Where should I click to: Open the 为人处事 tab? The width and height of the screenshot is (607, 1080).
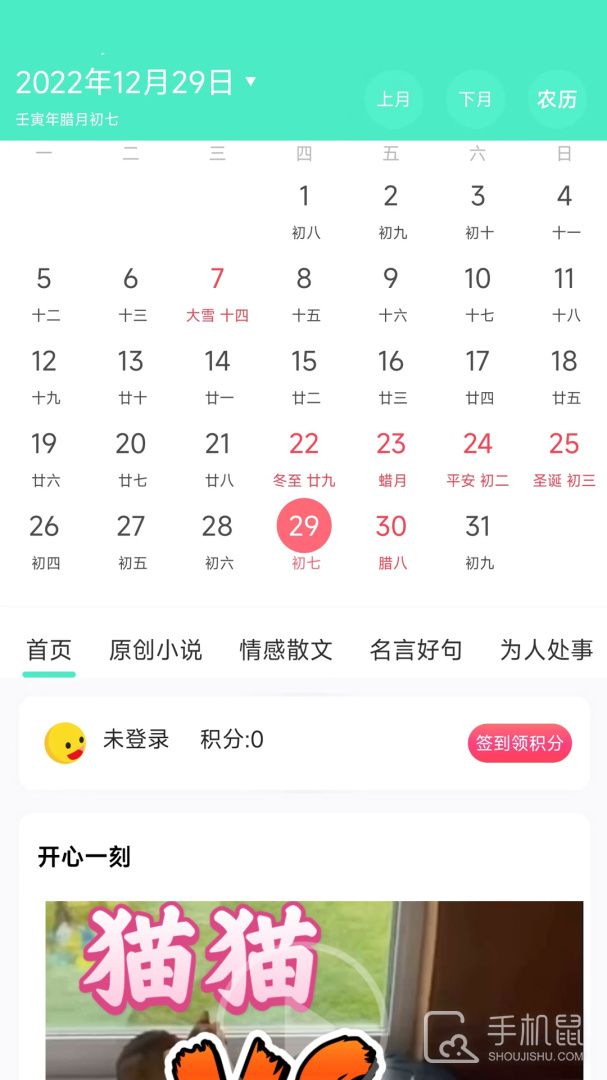pos(546,650)
